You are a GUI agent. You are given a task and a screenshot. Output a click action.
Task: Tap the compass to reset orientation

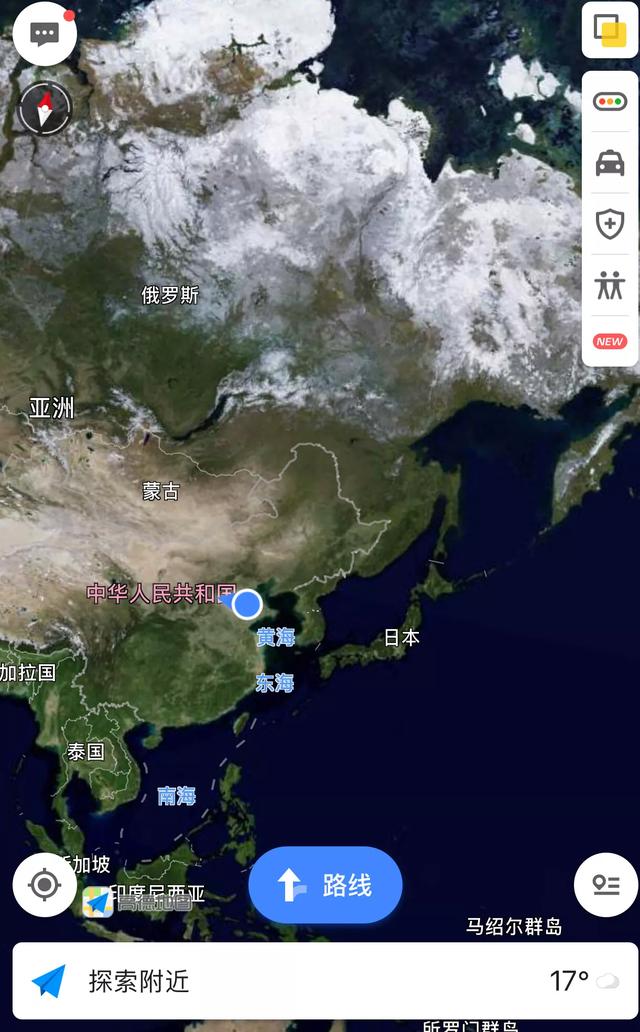(x=45, y=108)
